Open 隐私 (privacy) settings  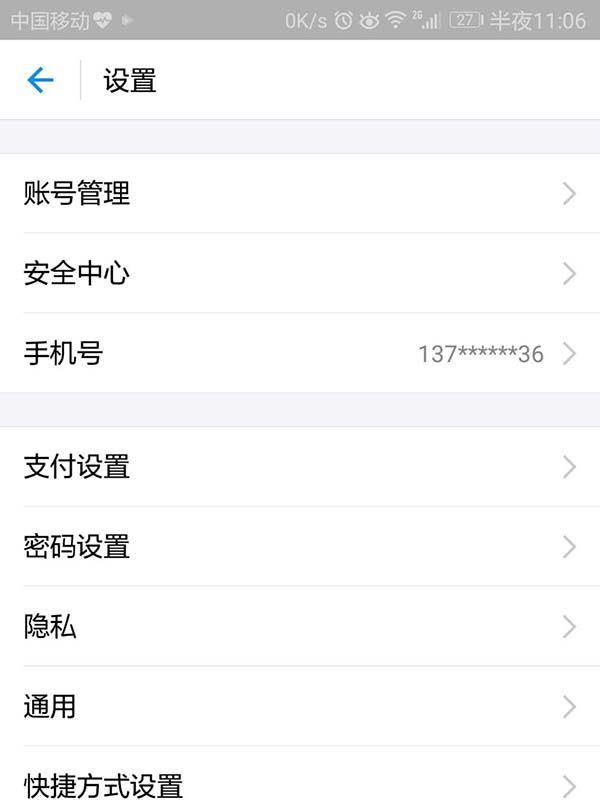coord(300,627)
